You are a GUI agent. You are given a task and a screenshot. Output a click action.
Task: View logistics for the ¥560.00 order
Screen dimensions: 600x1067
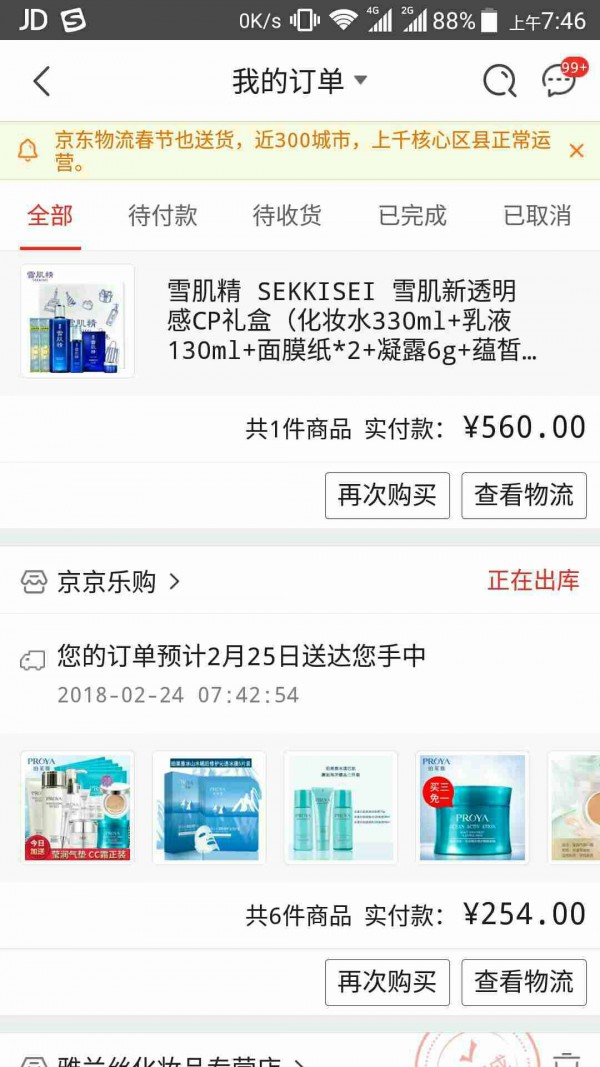pos(524,495)
